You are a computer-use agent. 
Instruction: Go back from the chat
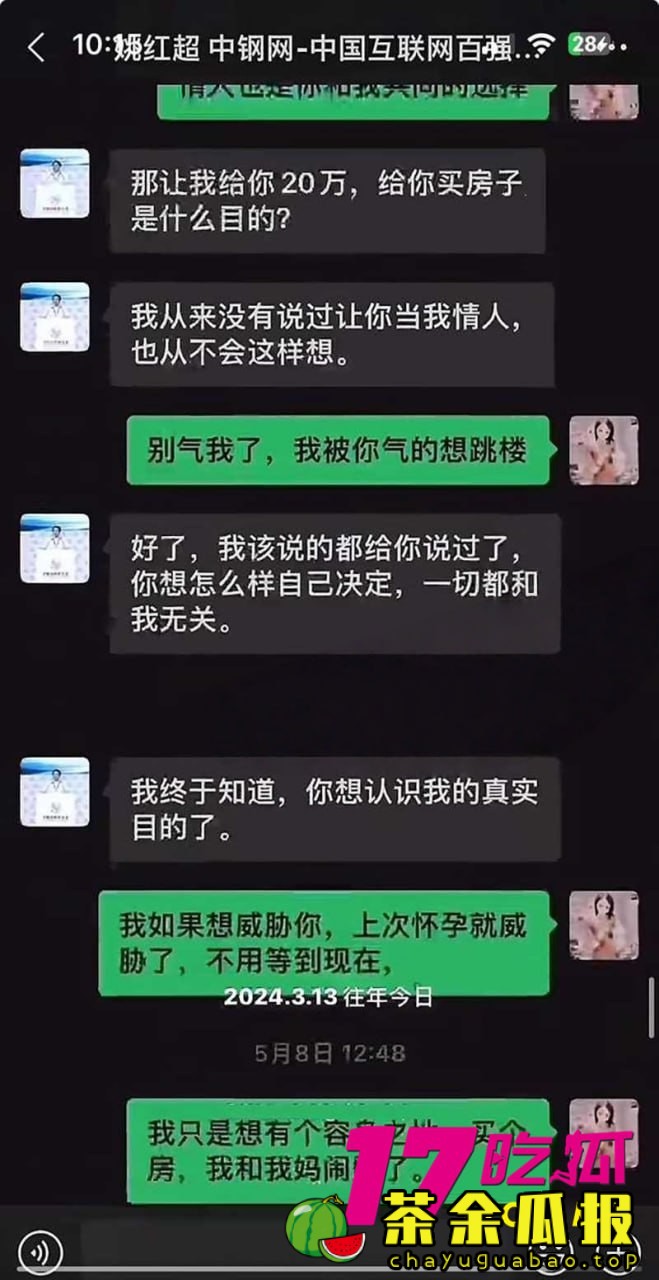(36, 47)
